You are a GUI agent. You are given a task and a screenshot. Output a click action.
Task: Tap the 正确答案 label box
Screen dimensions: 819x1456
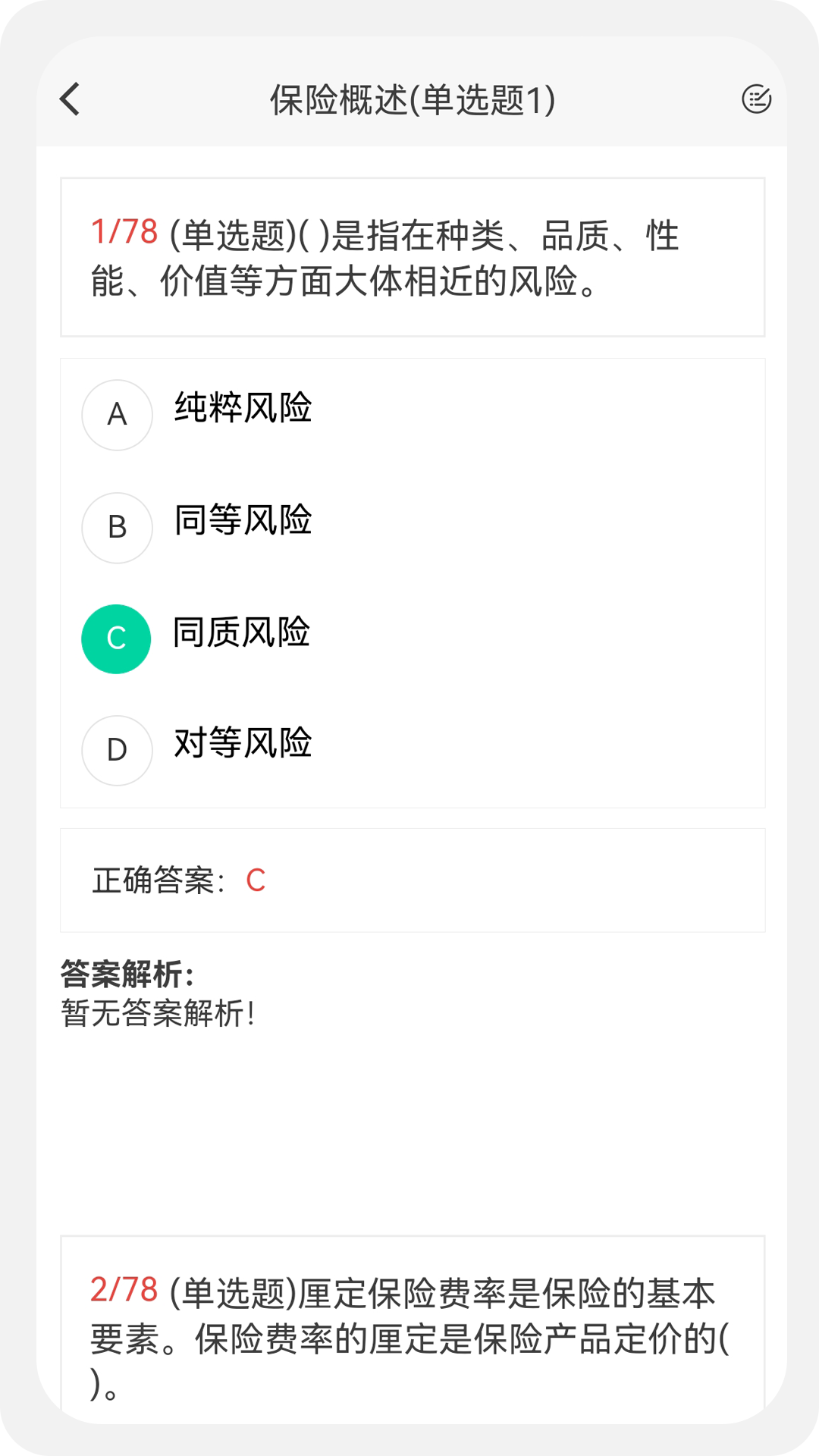(x=158, y=880)
